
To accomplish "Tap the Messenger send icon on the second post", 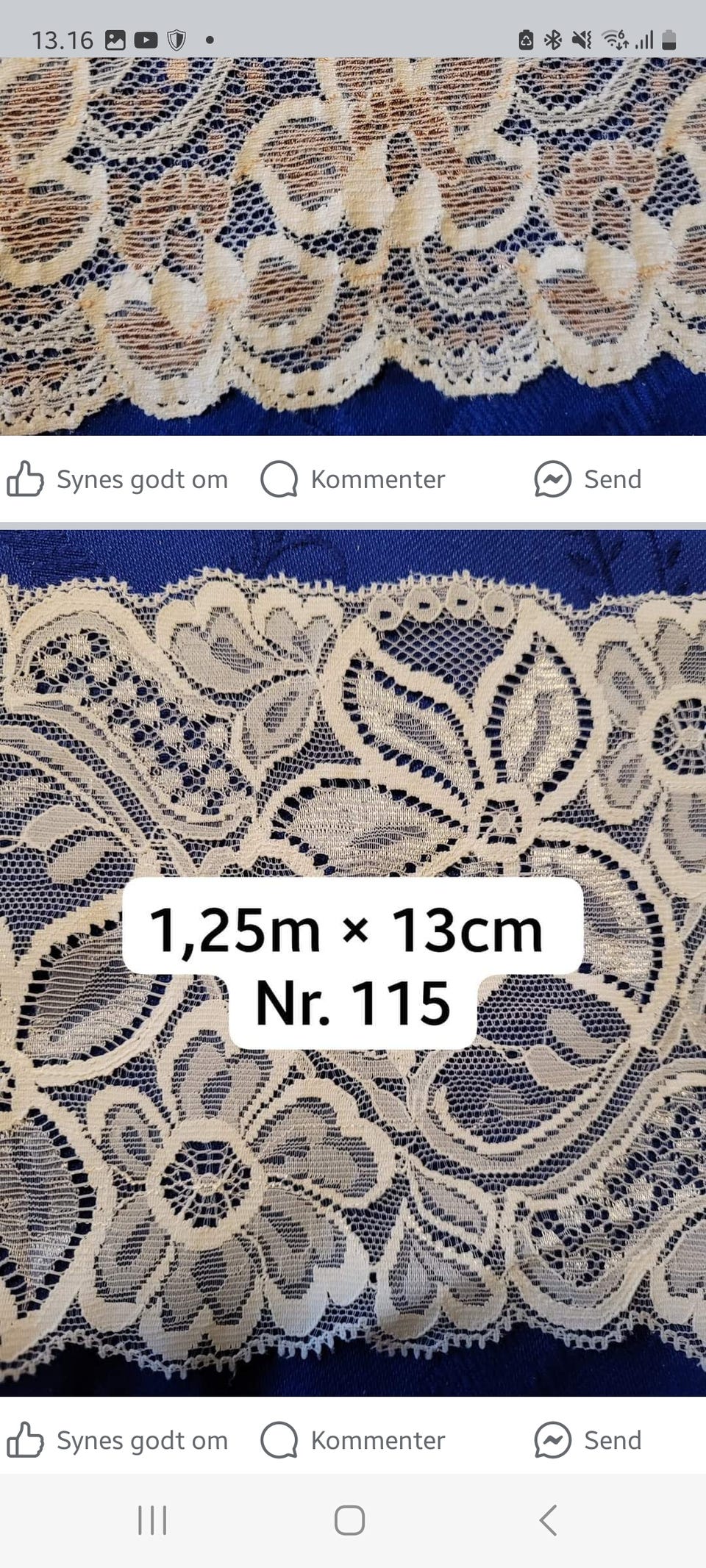I will click(x=555, y=1440).
